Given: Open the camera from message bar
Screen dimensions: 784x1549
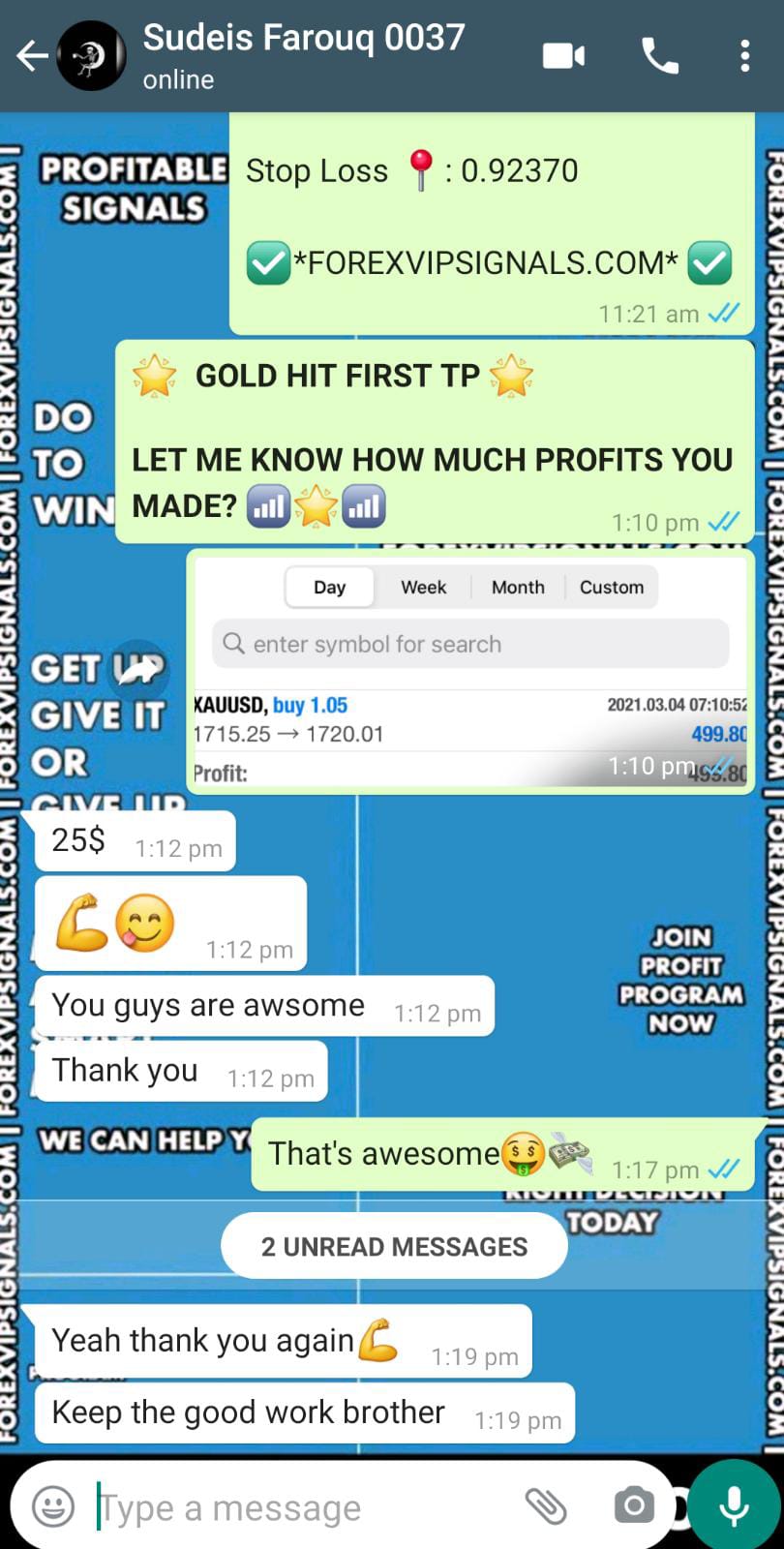Looking at the screenshot, I should tap(634, 1506).
